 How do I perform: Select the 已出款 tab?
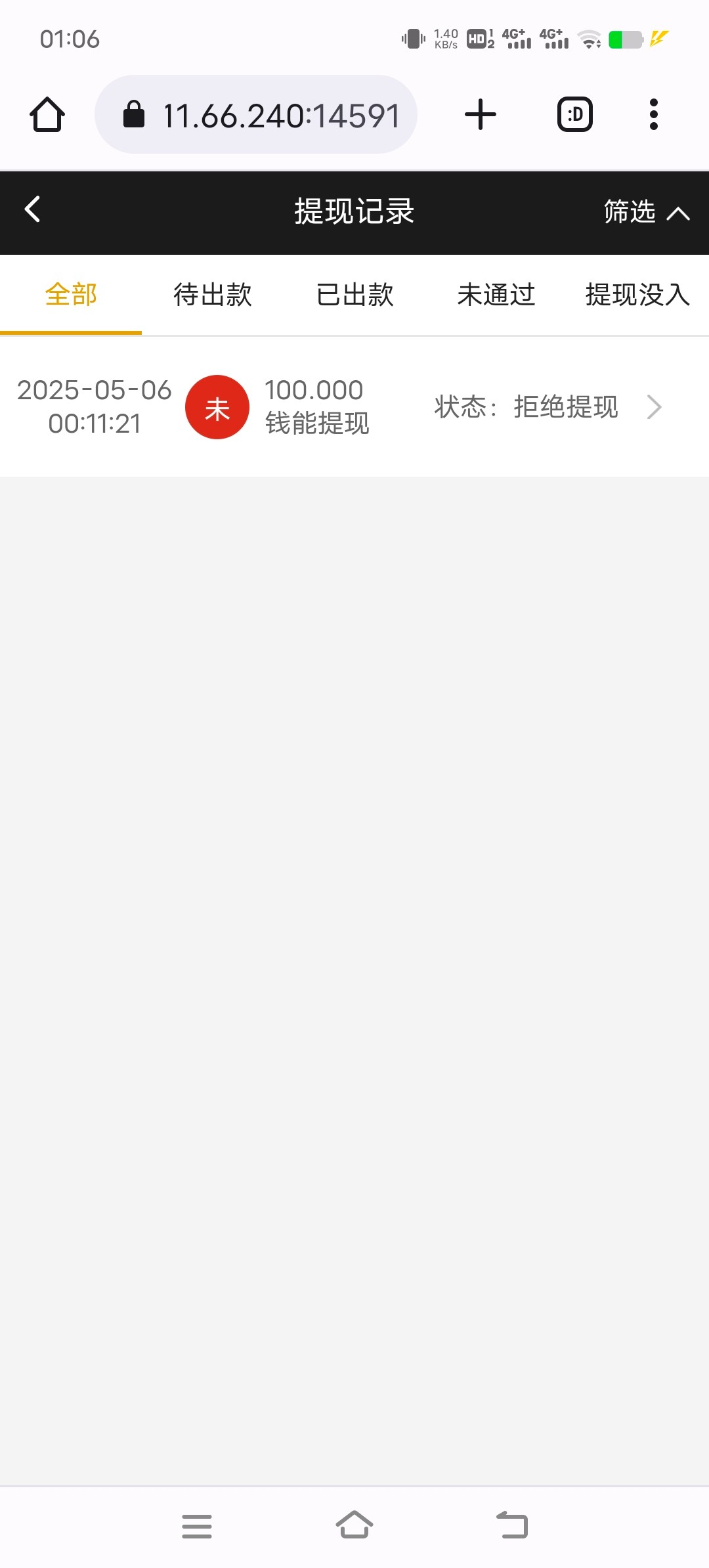pyautogui.click(x=354, y=295)
